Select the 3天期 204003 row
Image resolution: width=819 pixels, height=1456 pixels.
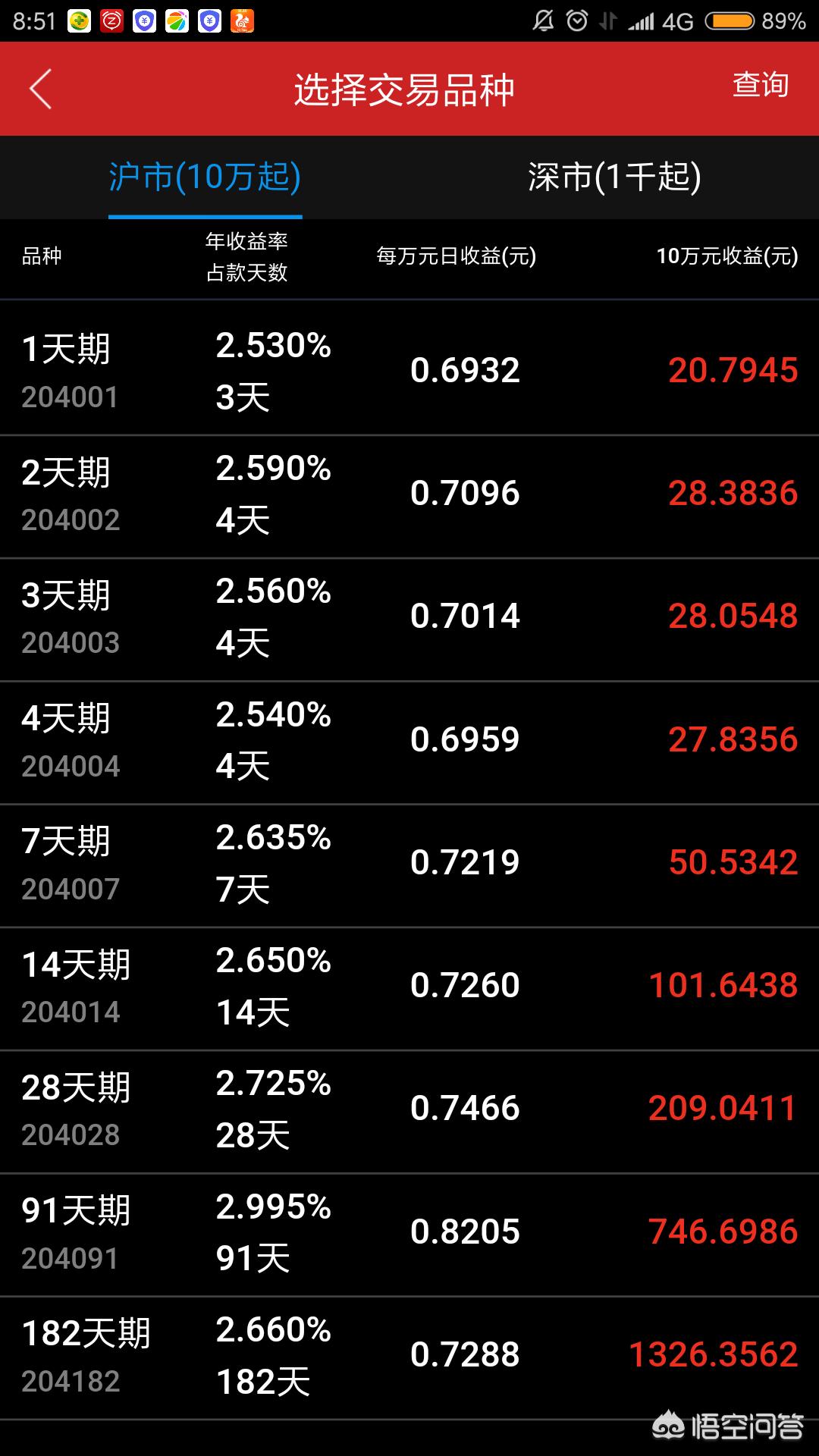pos(409,620)
